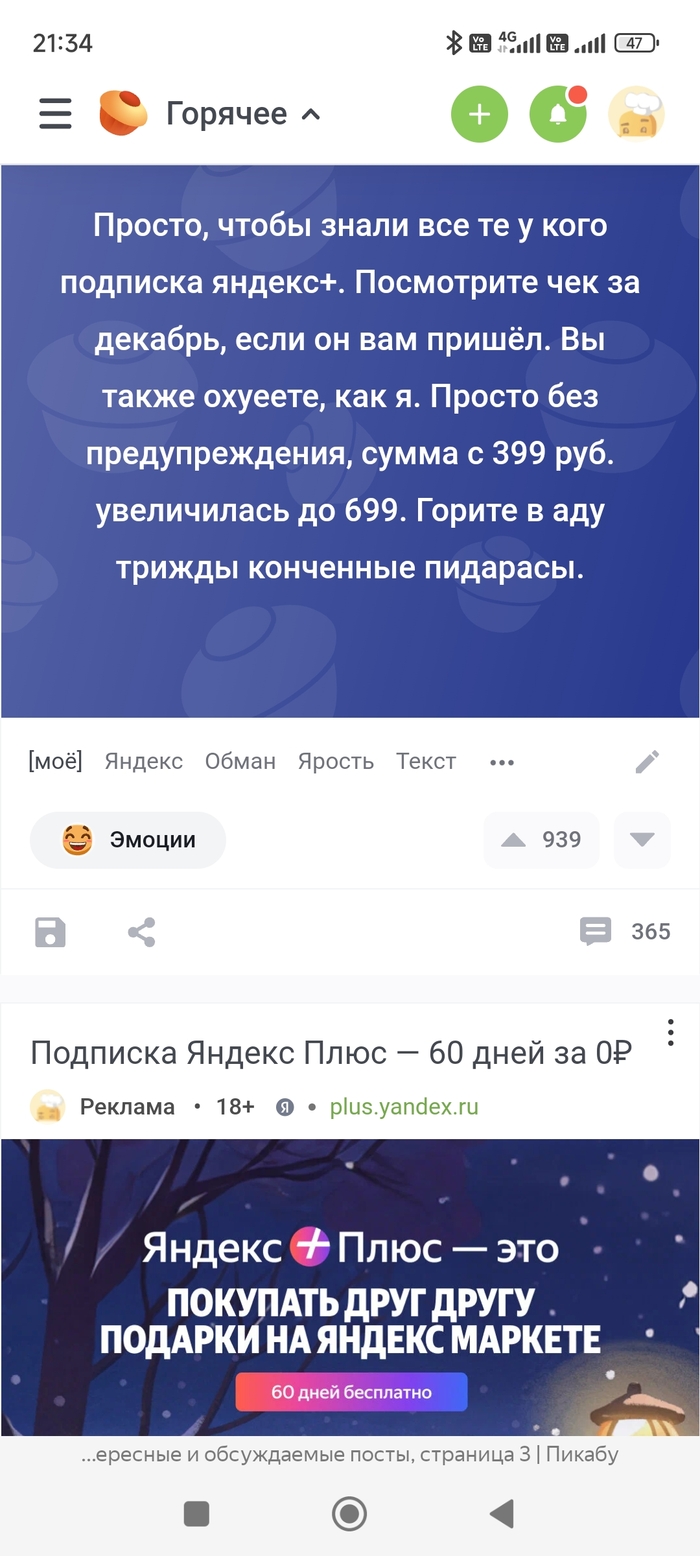Viewport: 700px width, 1556px height.
Task: Save the post with floppy disk icon
Action: pyautogui.click(x=50, y=932)
